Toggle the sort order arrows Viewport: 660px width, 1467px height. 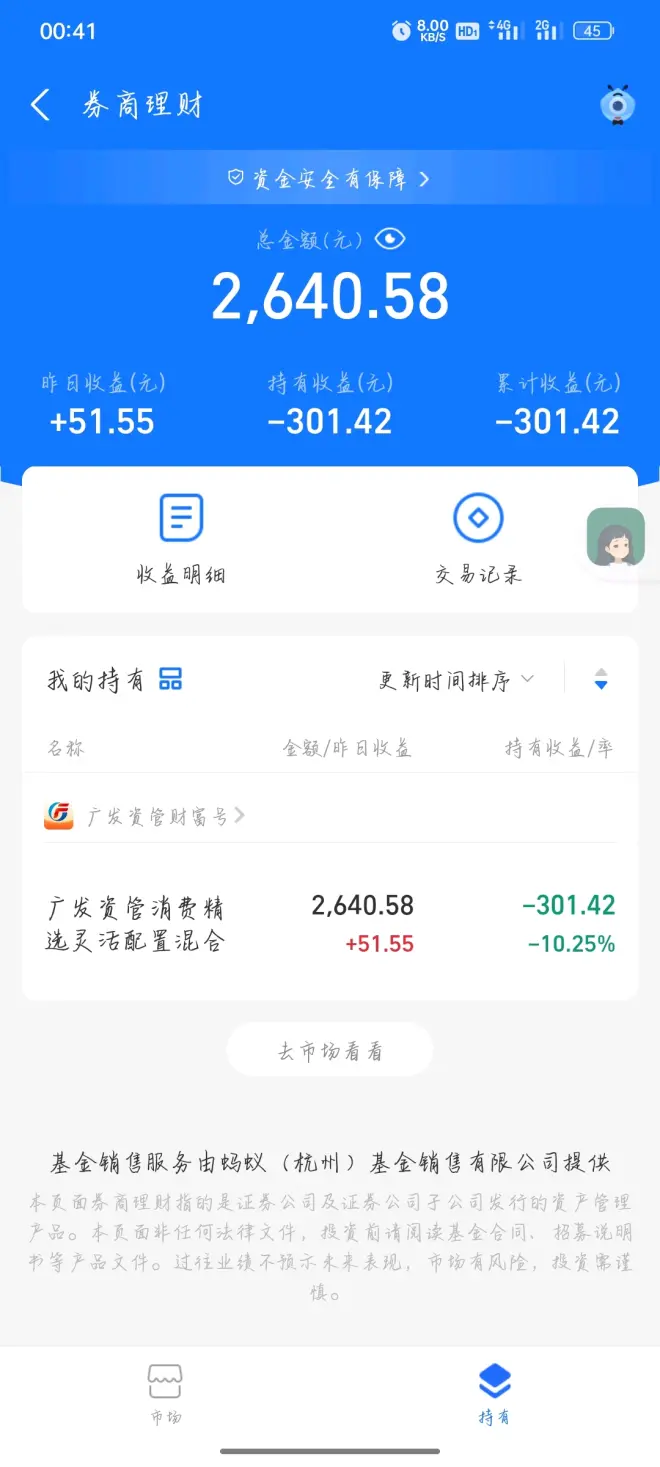point(601,680)
